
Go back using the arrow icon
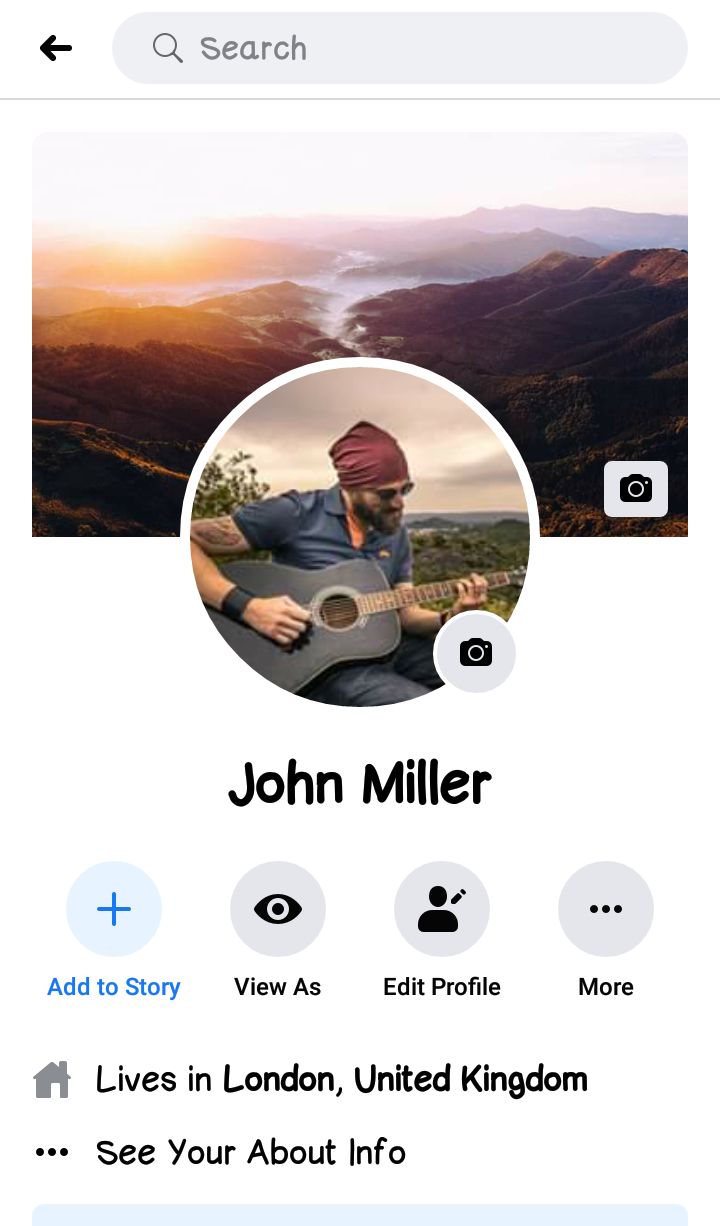click(56, 48)
